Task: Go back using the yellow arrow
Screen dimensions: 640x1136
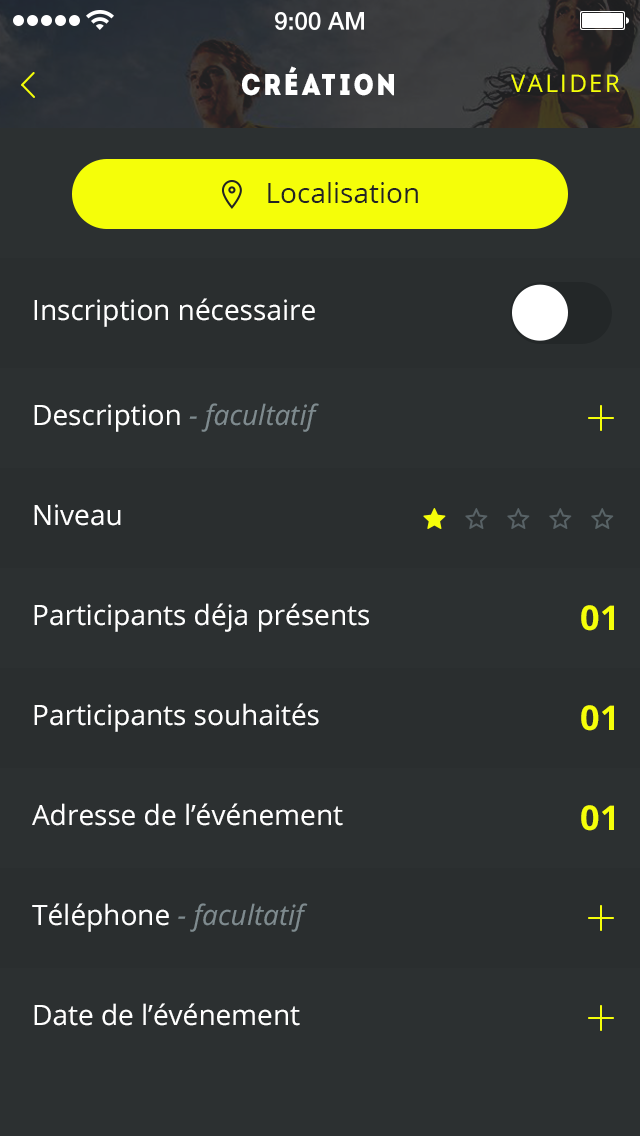Action: pos(28,85)
